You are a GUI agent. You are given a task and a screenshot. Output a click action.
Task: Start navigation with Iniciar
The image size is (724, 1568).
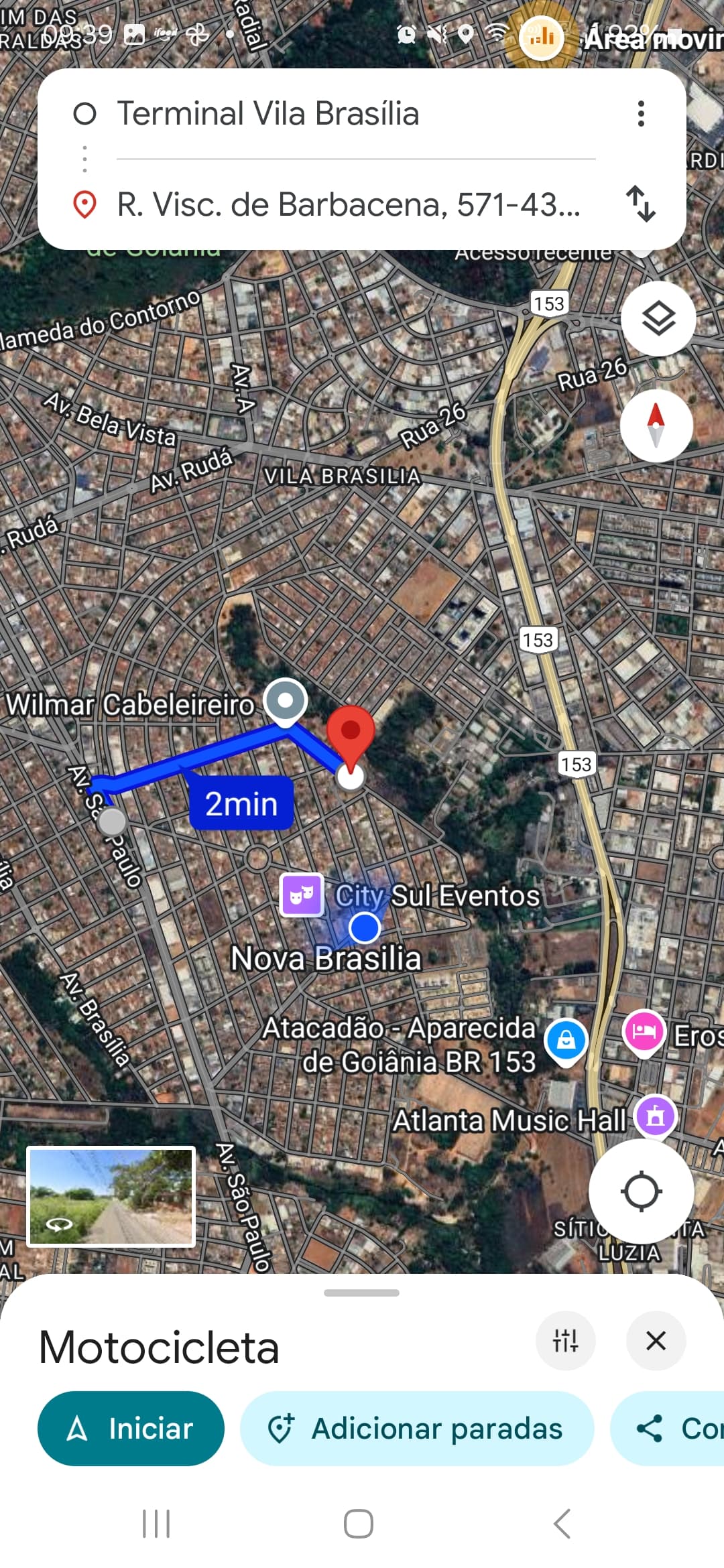click(131, 1429)
